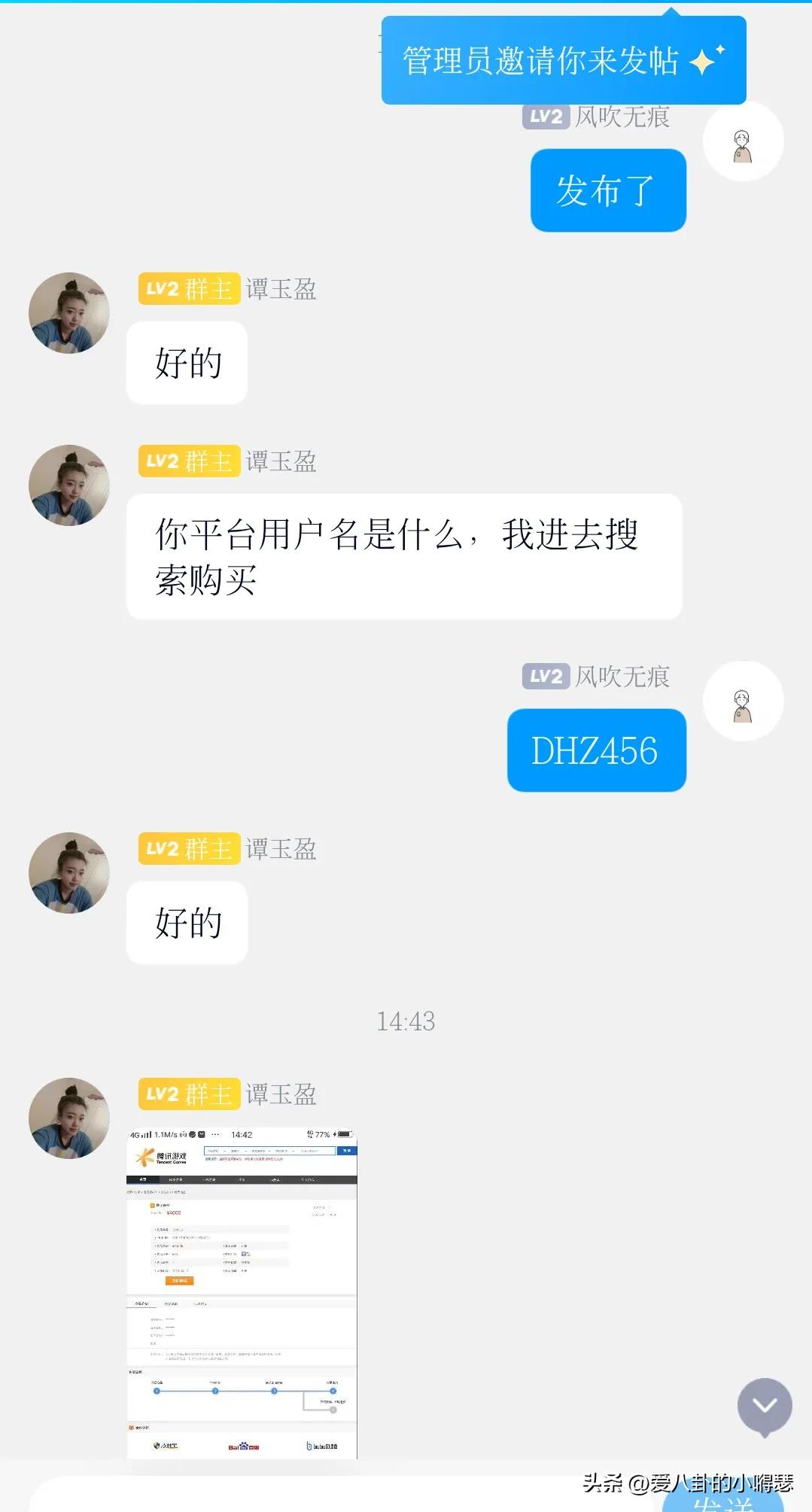This screenshot has height=1512, width=812.
Task: Click the Baidu logo in the screenshot footer
Action: (243, 1448)
